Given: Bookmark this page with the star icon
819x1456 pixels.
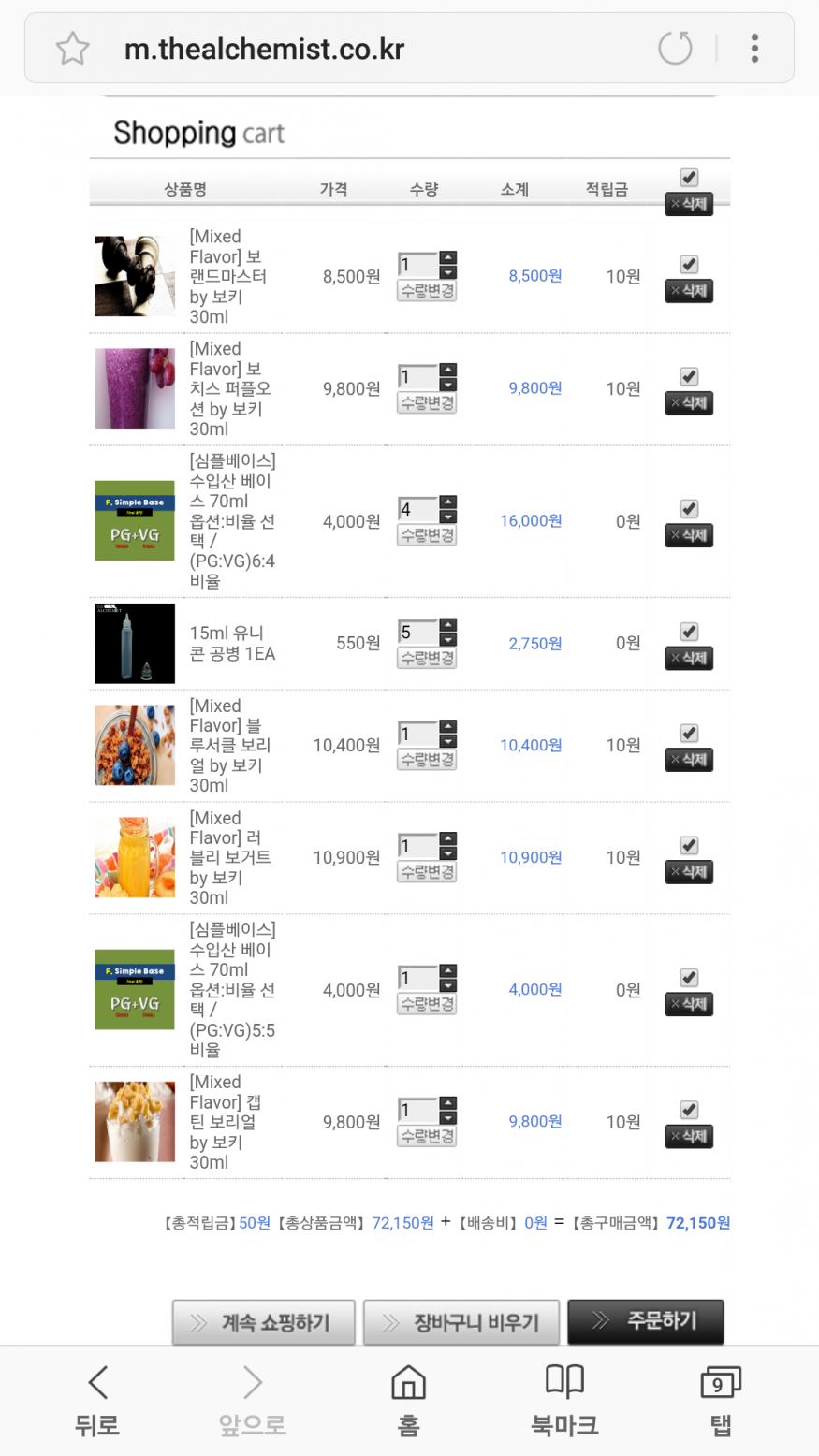Looking at the screenshot, I should coord(72,48).
